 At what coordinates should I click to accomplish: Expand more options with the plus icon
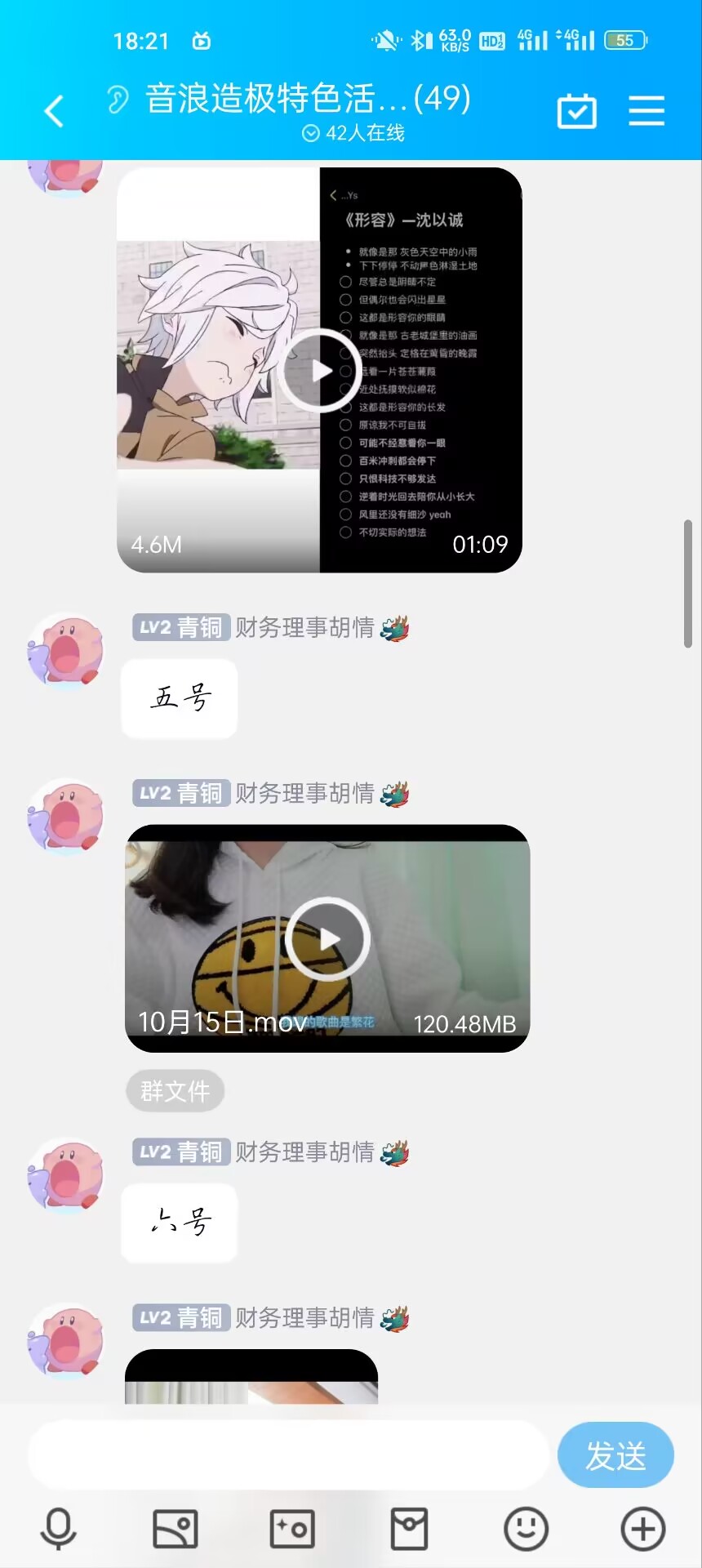click(x=643, y=1529)
